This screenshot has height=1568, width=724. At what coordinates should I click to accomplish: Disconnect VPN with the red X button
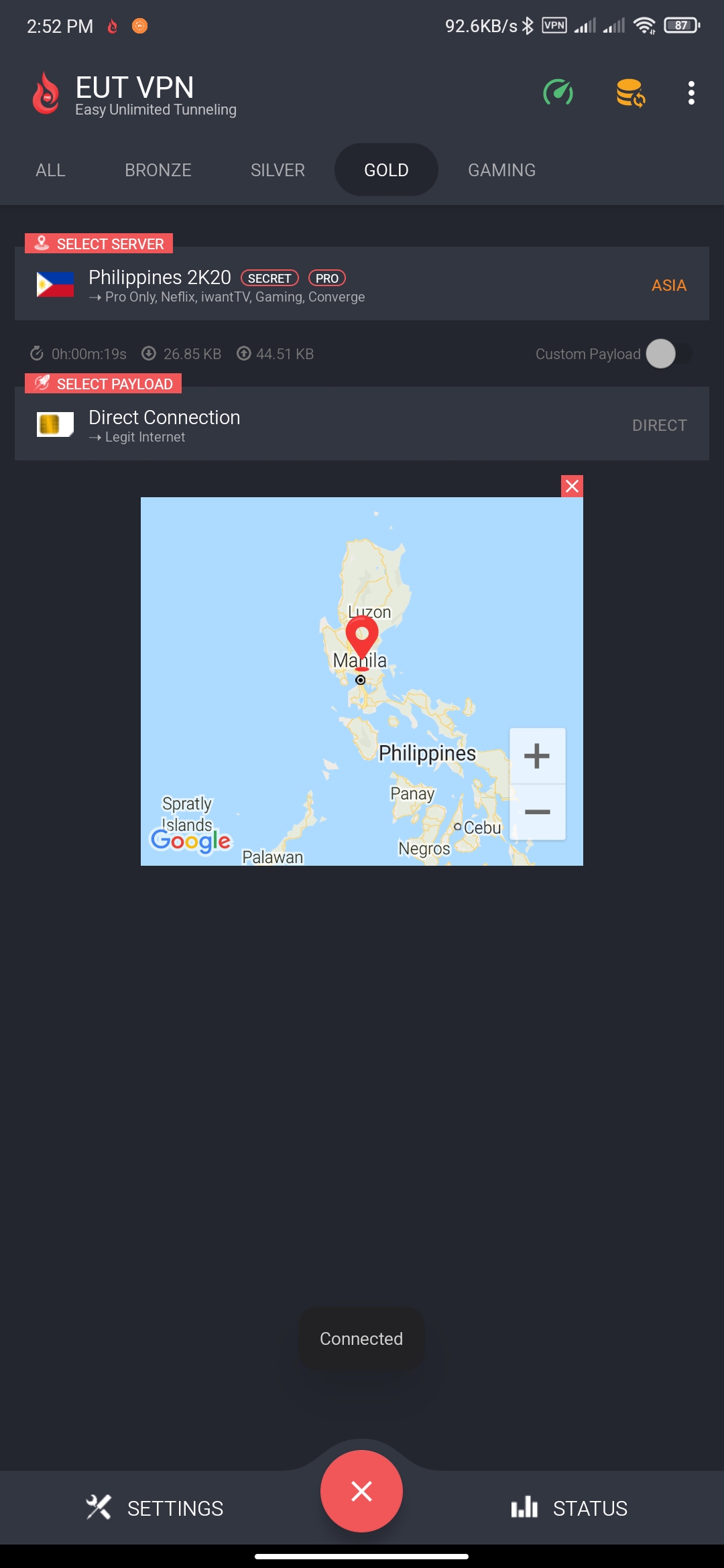[361, 1491]
